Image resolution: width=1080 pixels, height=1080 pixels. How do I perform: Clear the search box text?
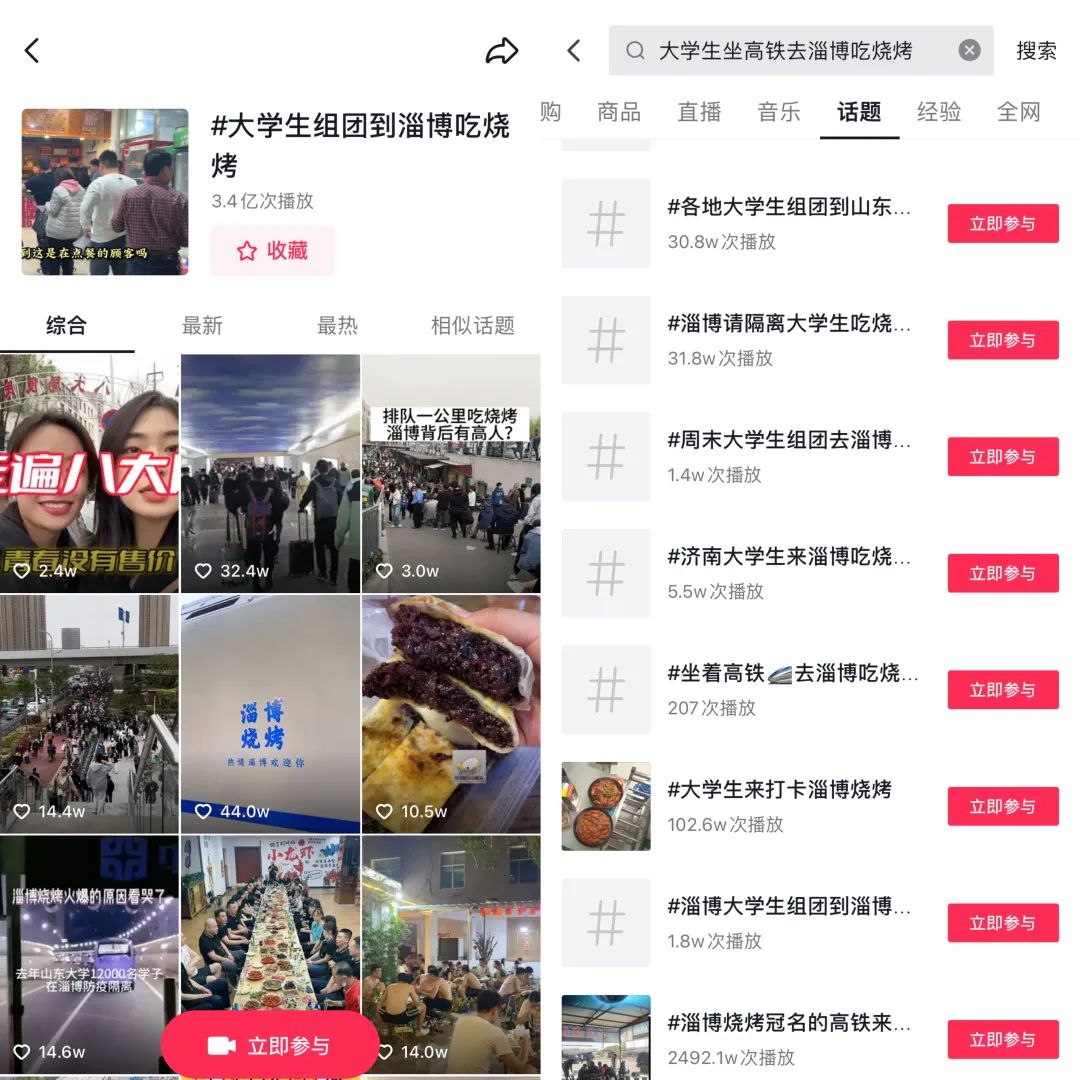point(969,51)
